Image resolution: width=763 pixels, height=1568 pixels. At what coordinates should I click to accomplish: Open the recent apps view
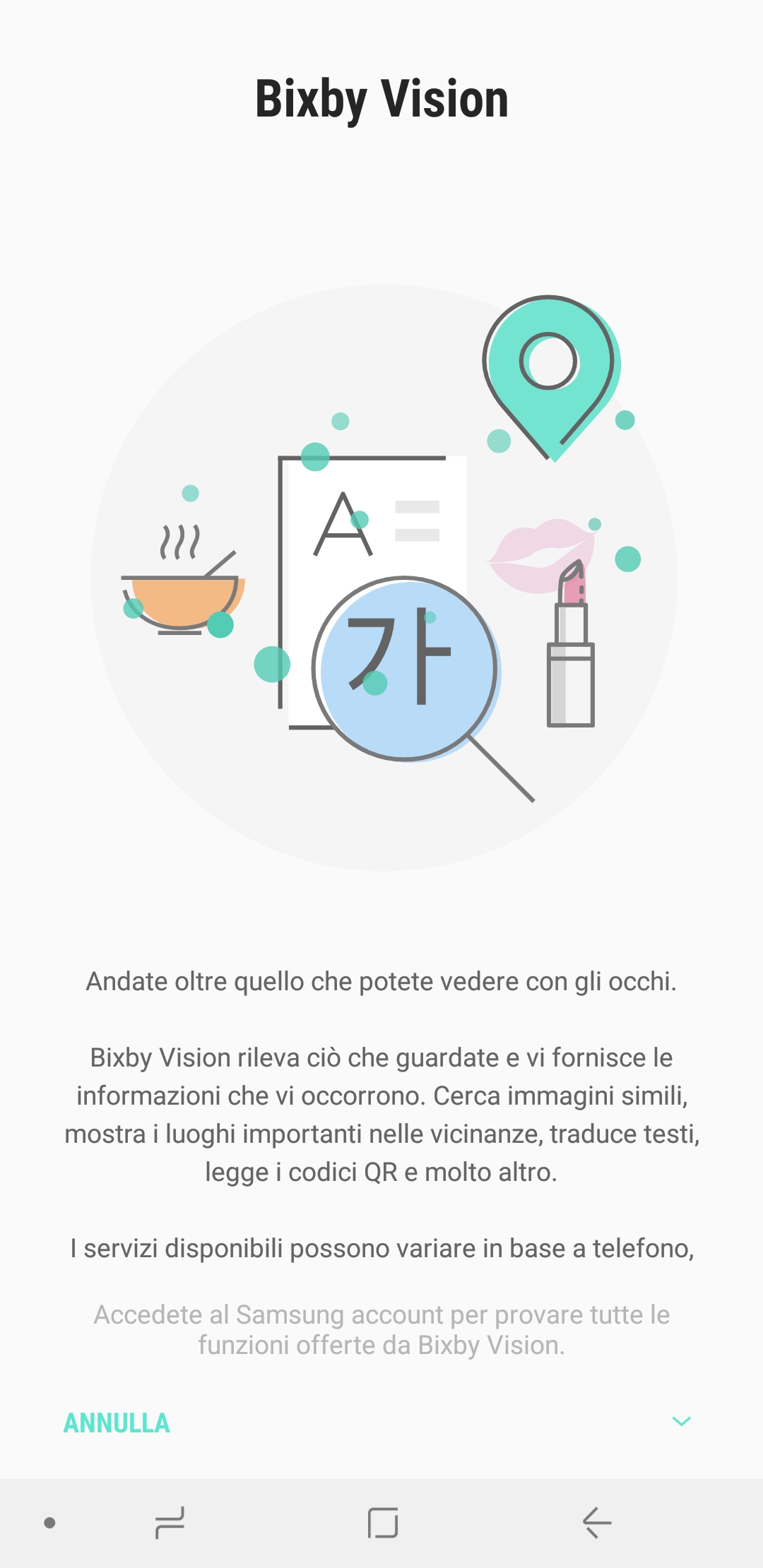coord(170,1522)
